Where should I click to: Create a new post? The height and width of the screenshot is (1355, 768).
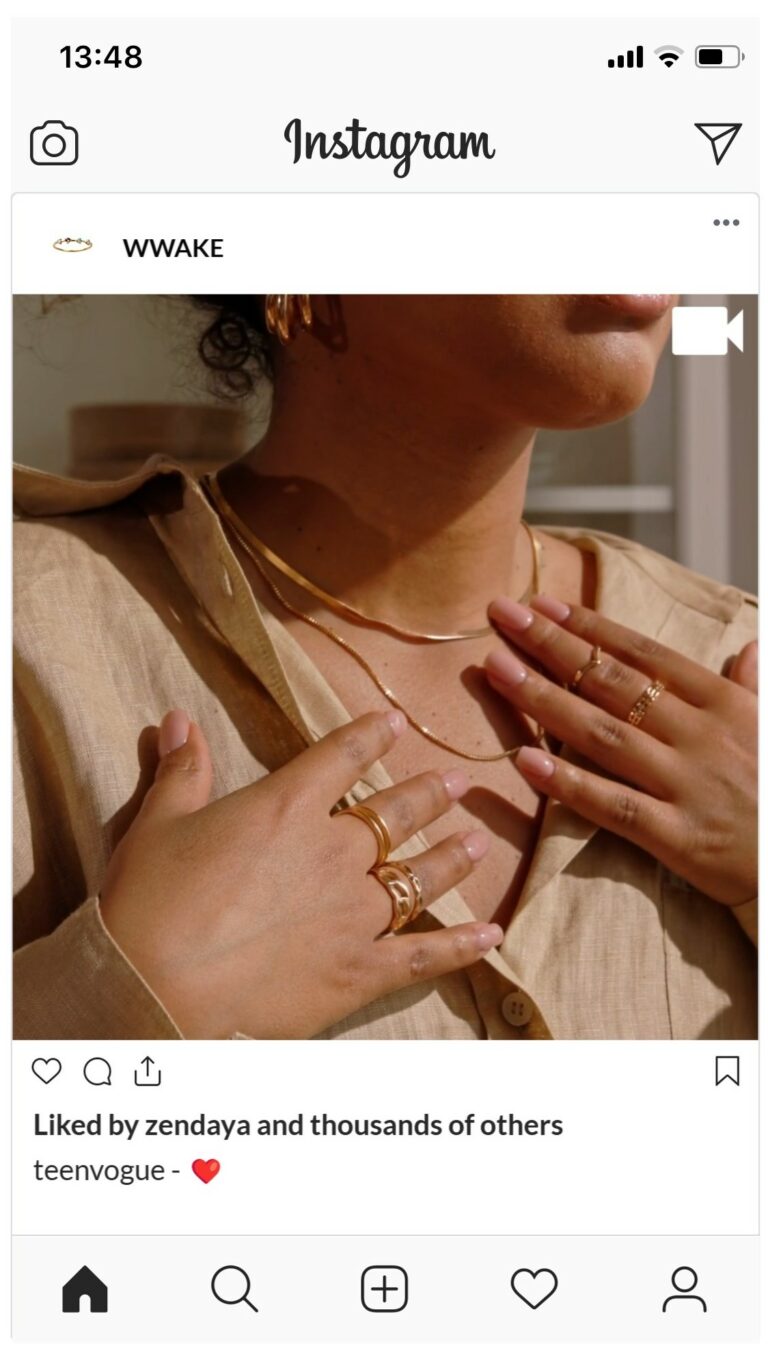tap(384, 1289)
